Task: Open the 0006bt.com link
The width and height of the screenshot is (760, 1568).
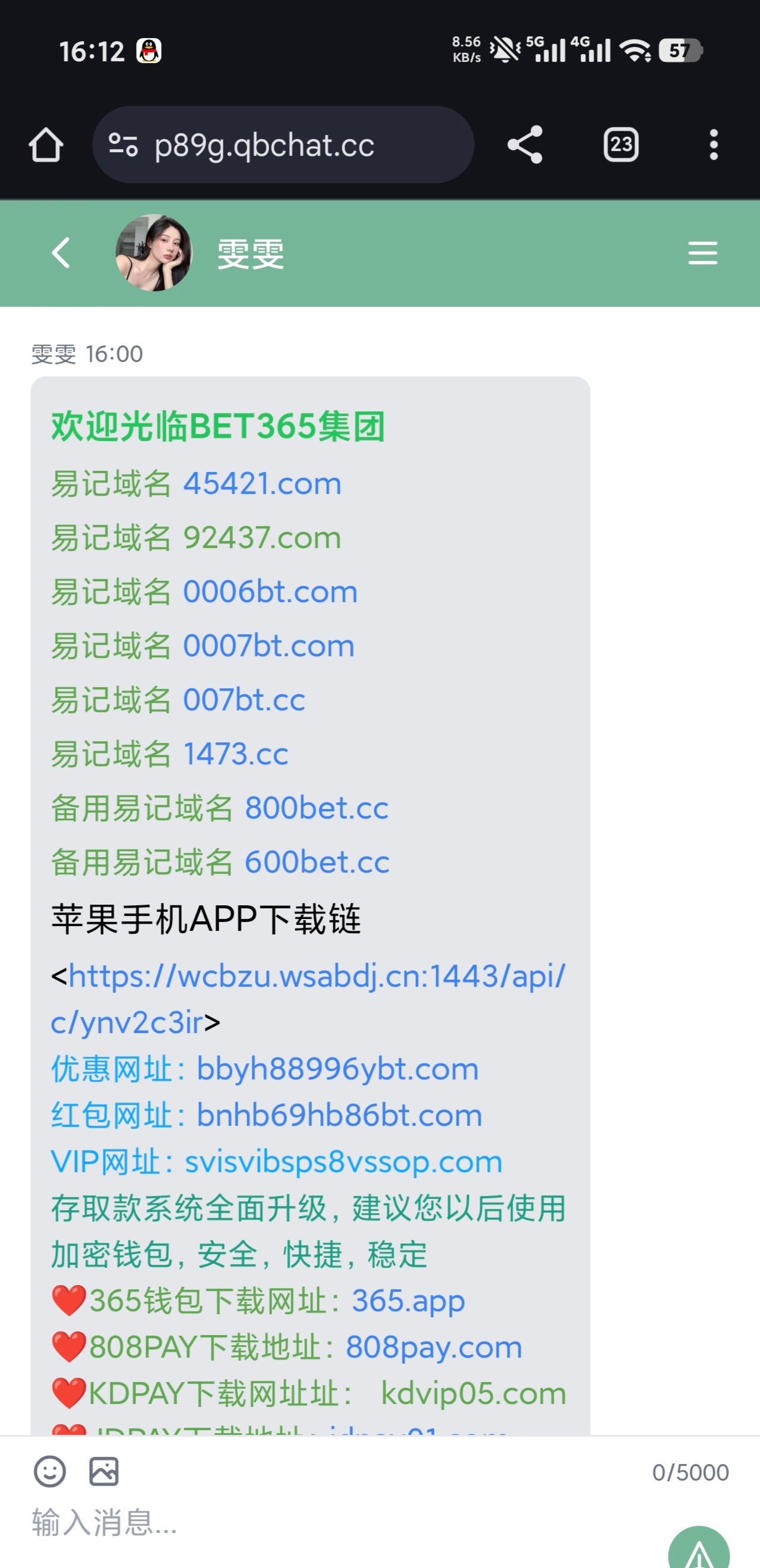Action: (270, 592)
